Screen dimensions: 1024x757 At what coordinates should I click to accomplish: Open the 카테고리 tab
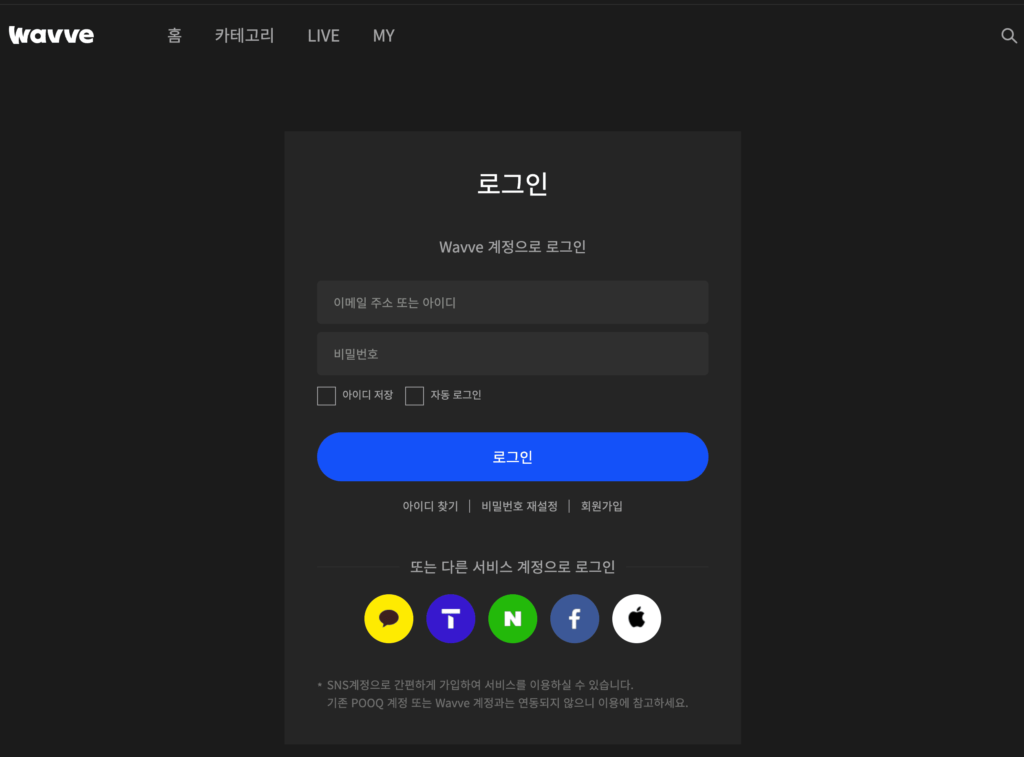[x=244, y=36]
